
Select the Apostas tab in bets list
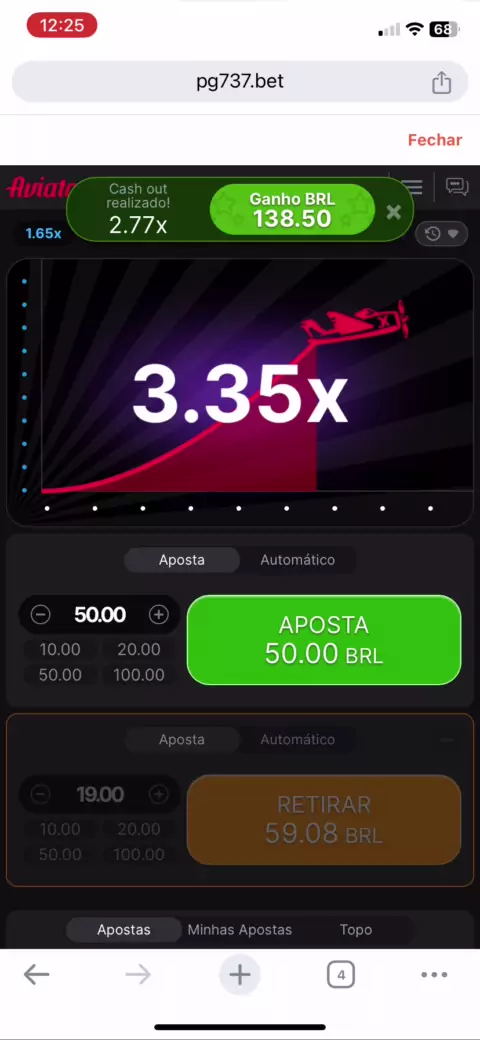click(x=124, y=930)
